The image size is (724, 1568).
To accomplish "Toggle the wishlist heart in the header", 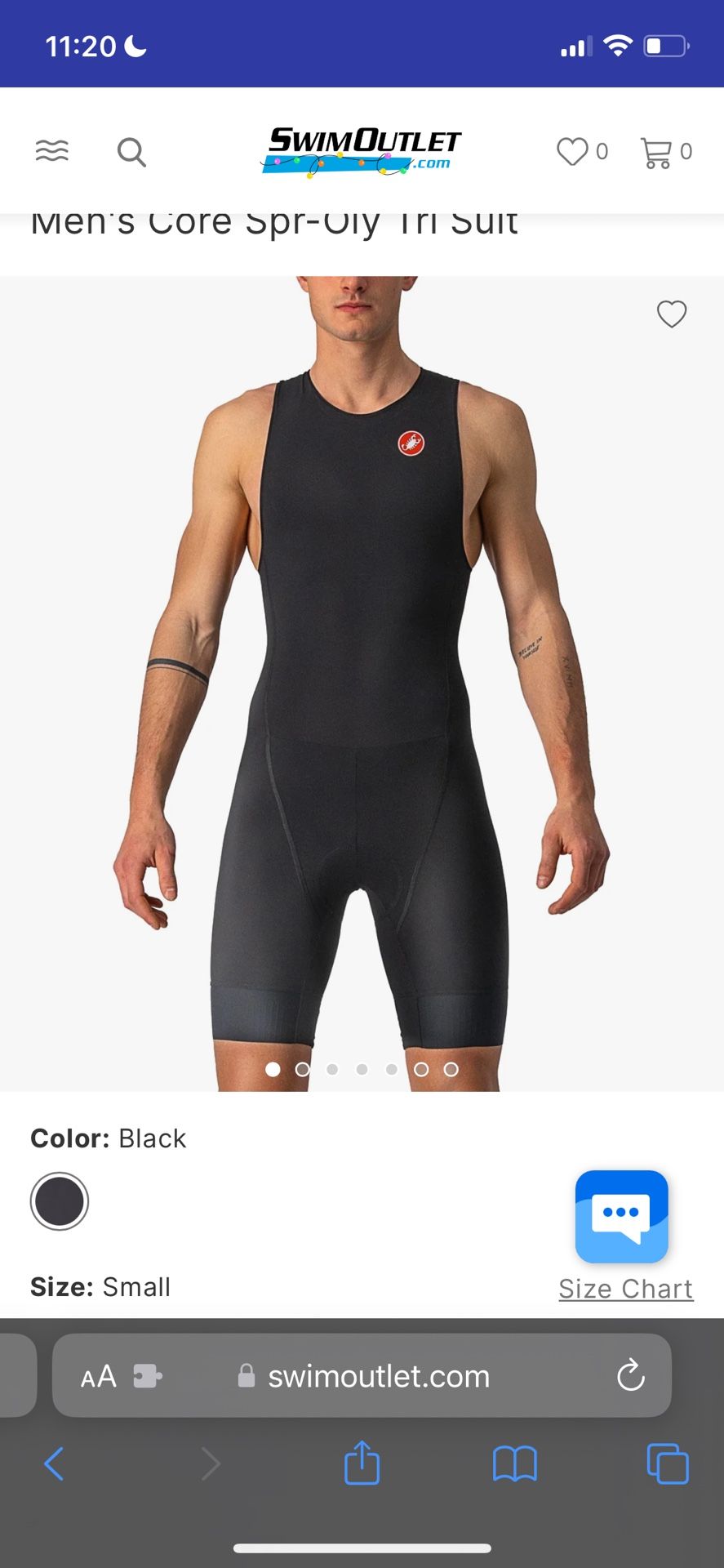I will (571, 151).
